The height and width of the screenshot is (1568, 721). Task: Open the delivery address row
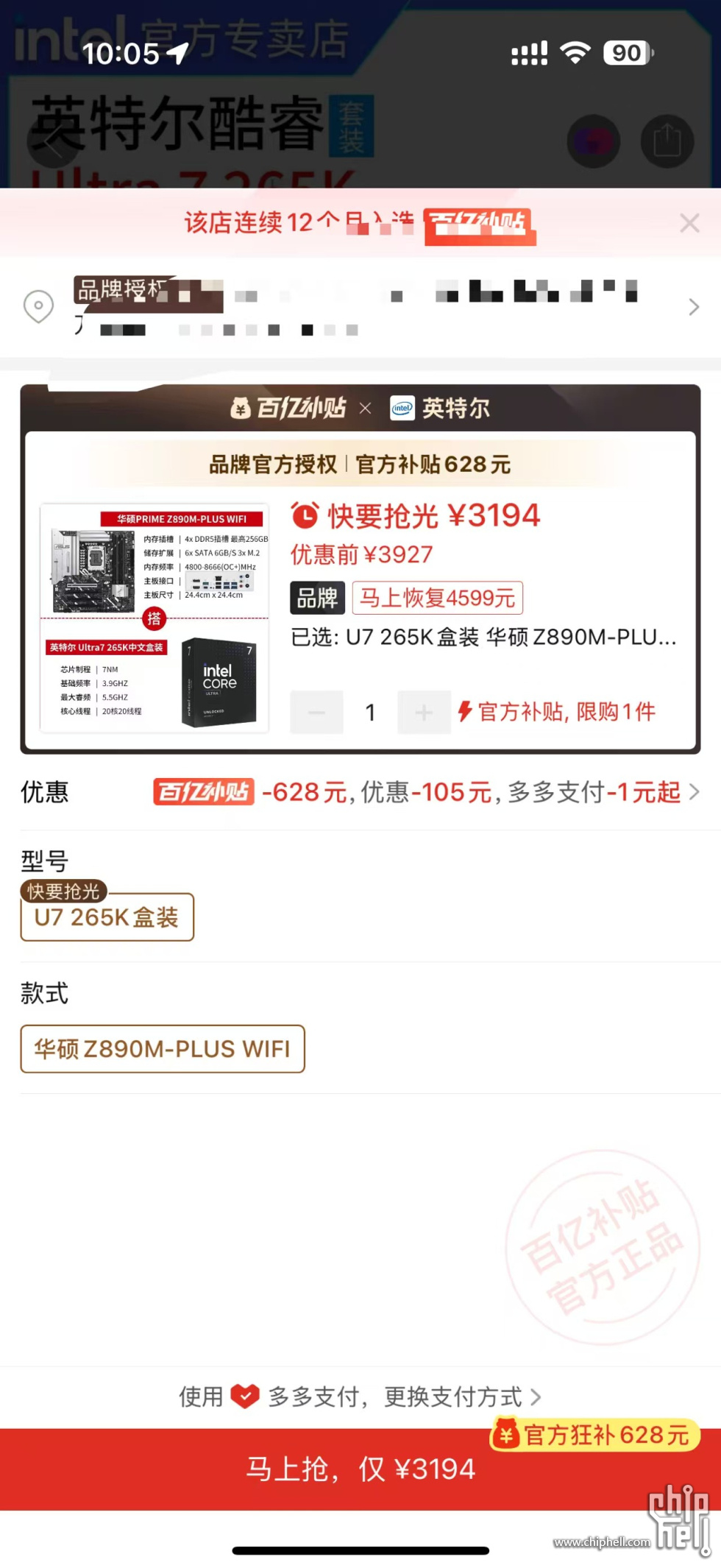pos(360,306)
